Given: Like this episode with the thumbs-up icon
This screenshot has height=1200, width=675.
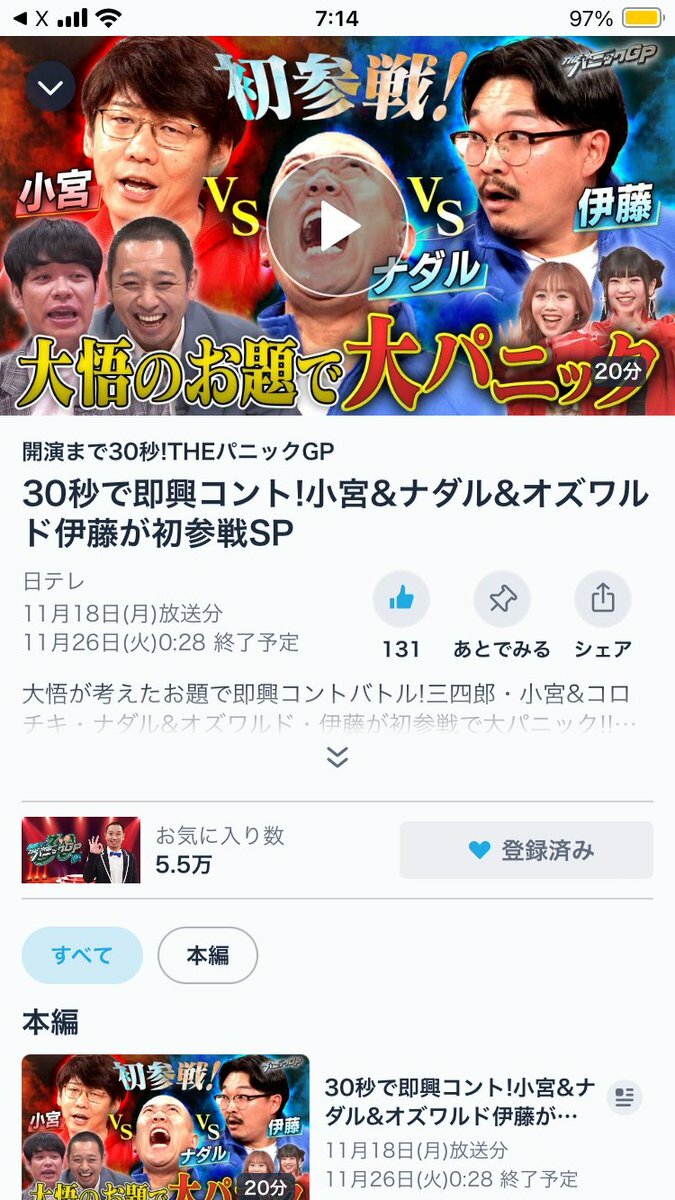Looking at the screenshot, I should tap(401, 599).
